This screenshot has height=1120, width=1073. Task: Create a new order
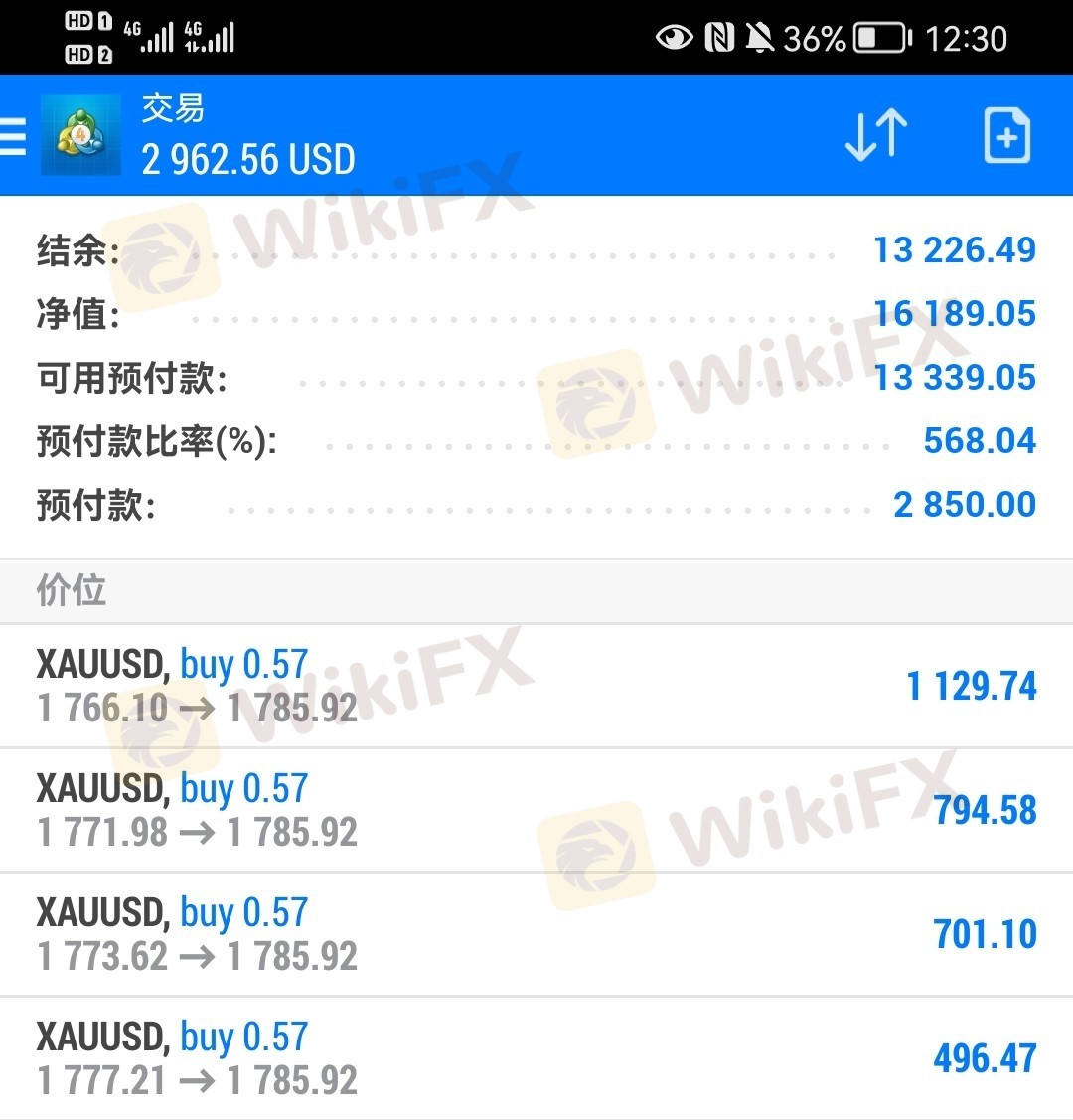coord(1006,136)
